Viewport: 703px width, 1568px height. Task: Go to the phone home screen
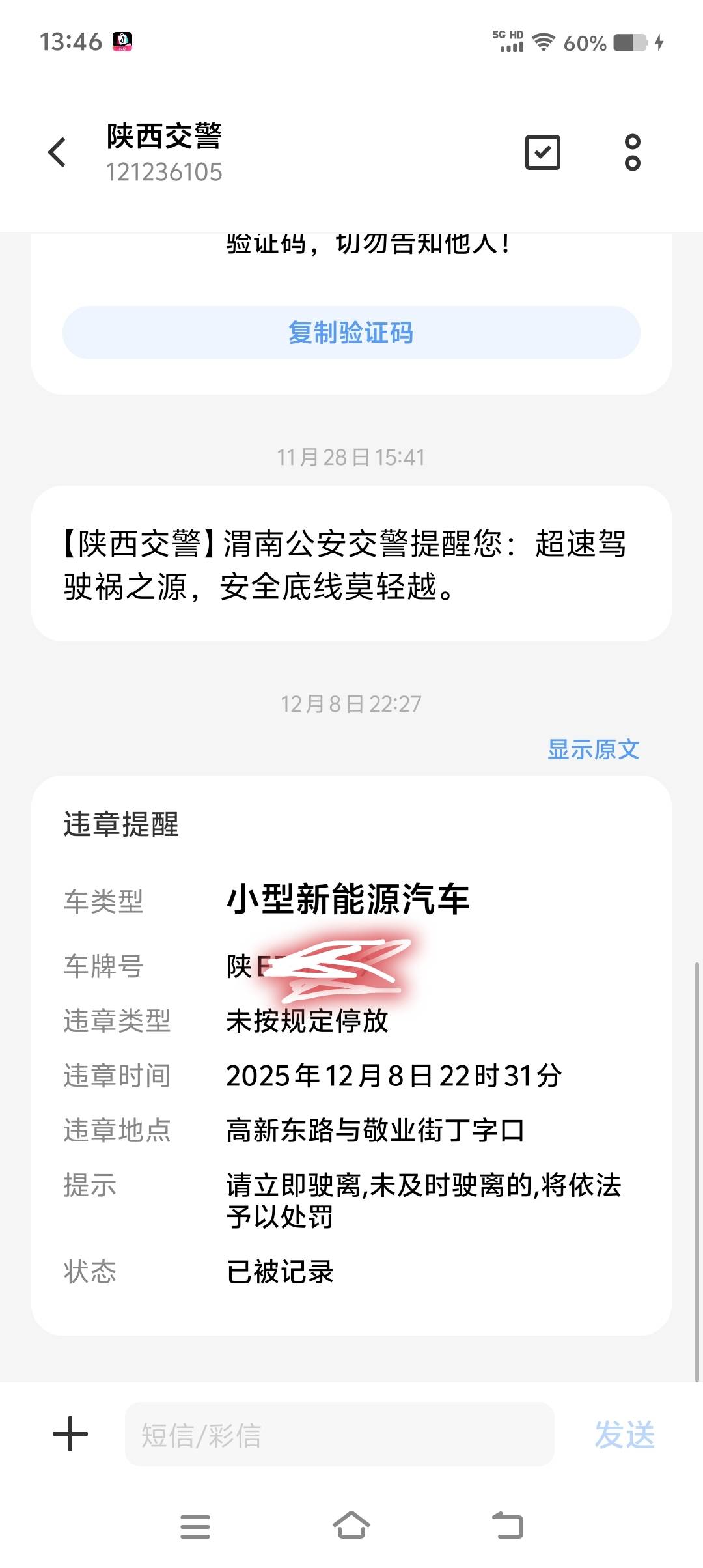351,1526
